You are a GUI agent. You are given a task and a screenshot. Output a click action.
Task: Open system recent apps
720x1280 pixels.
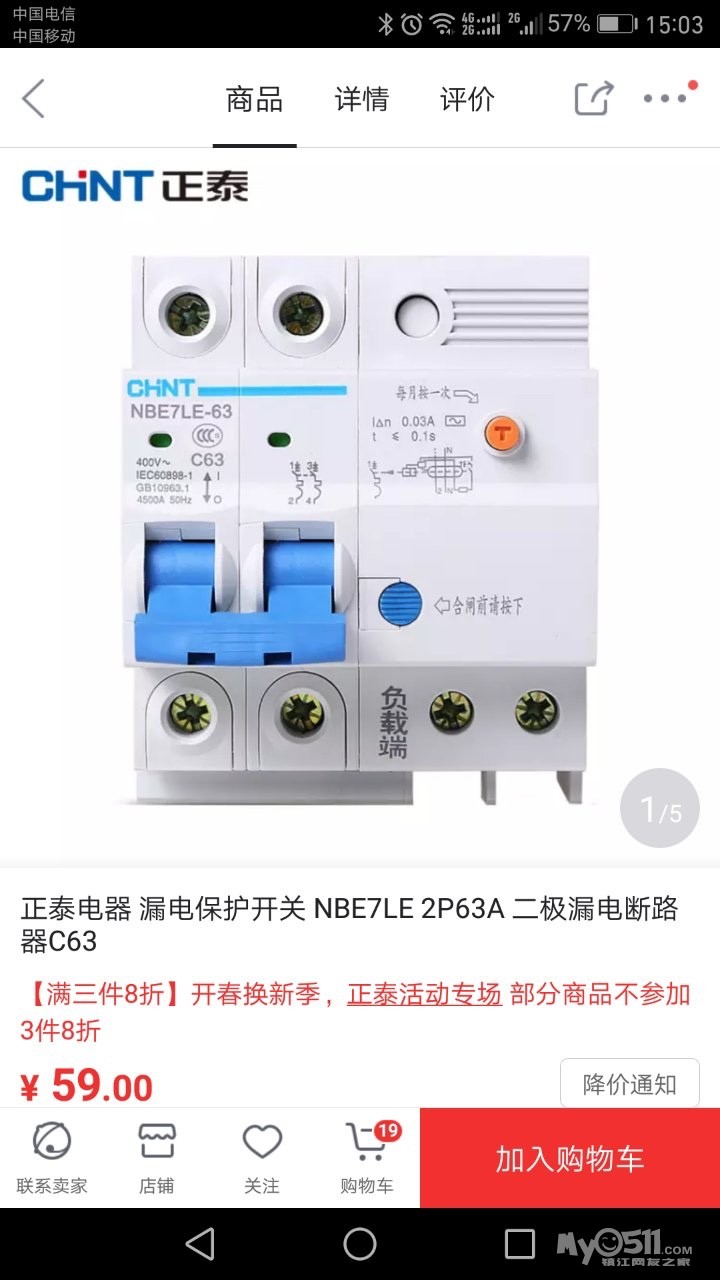(x=520, y=1244)
